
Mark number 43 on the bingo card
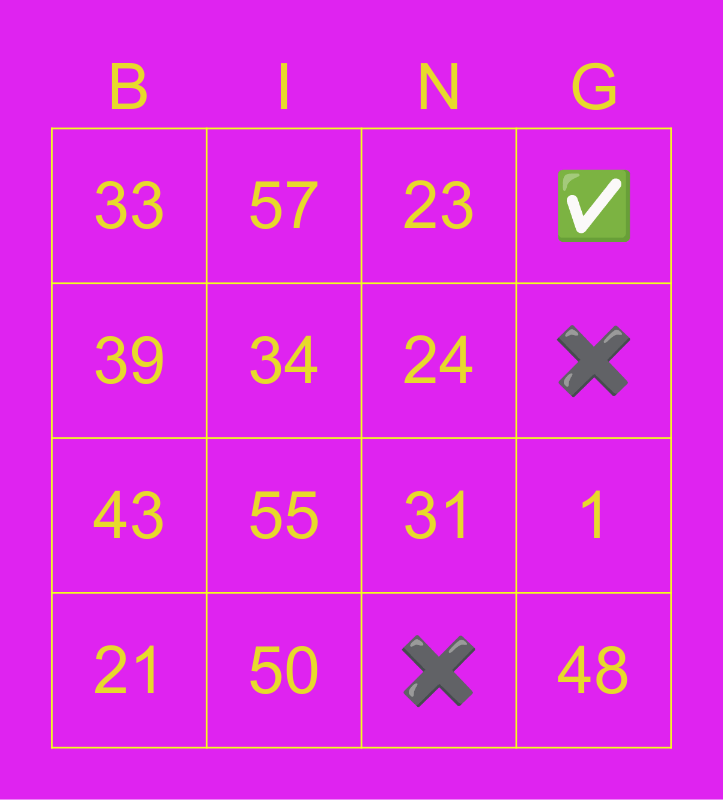pos(129,515)
